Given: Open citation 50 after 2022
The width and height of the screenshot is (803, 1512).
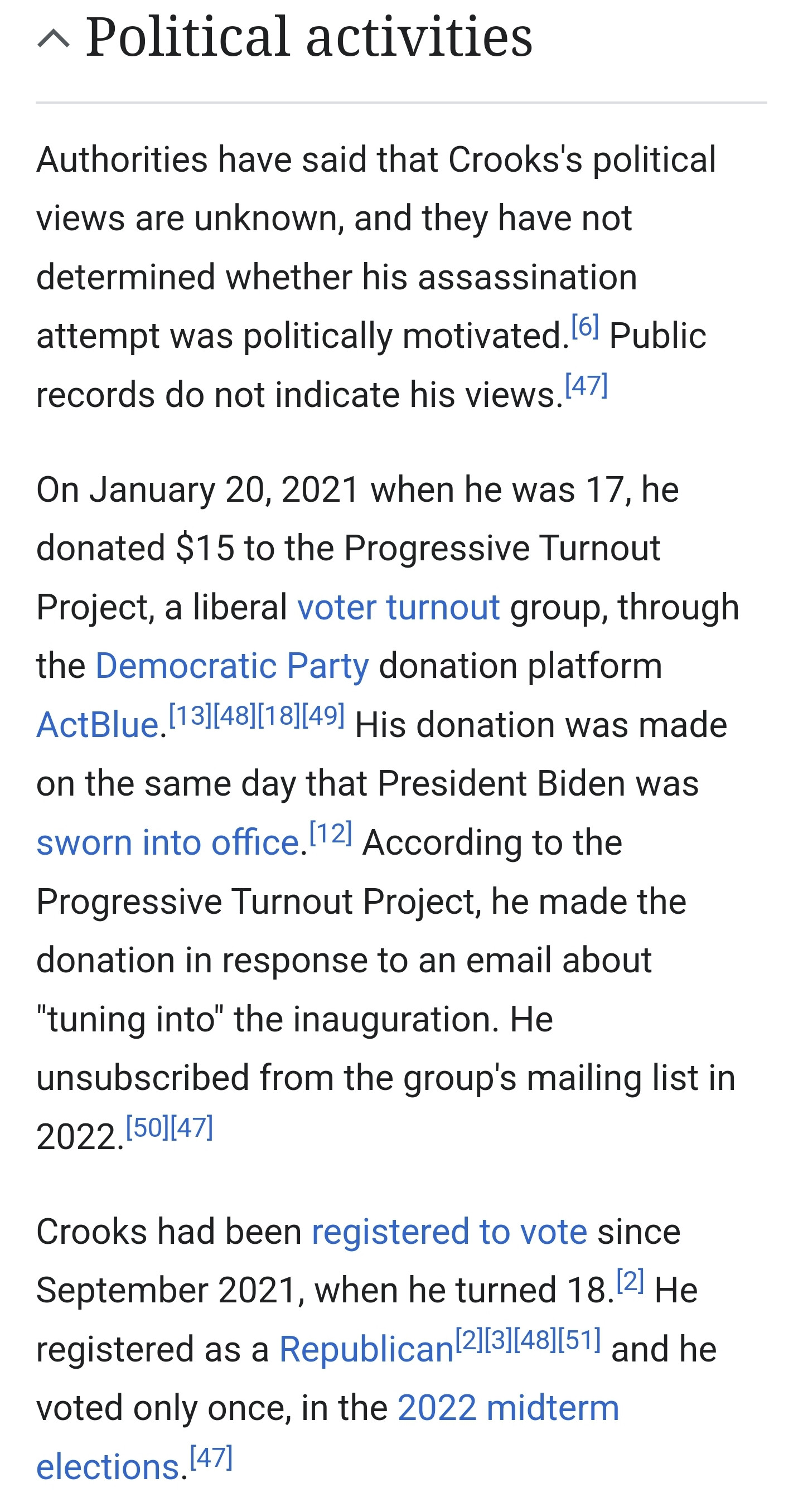Looking at the screenshot, I should point(147,1127).
